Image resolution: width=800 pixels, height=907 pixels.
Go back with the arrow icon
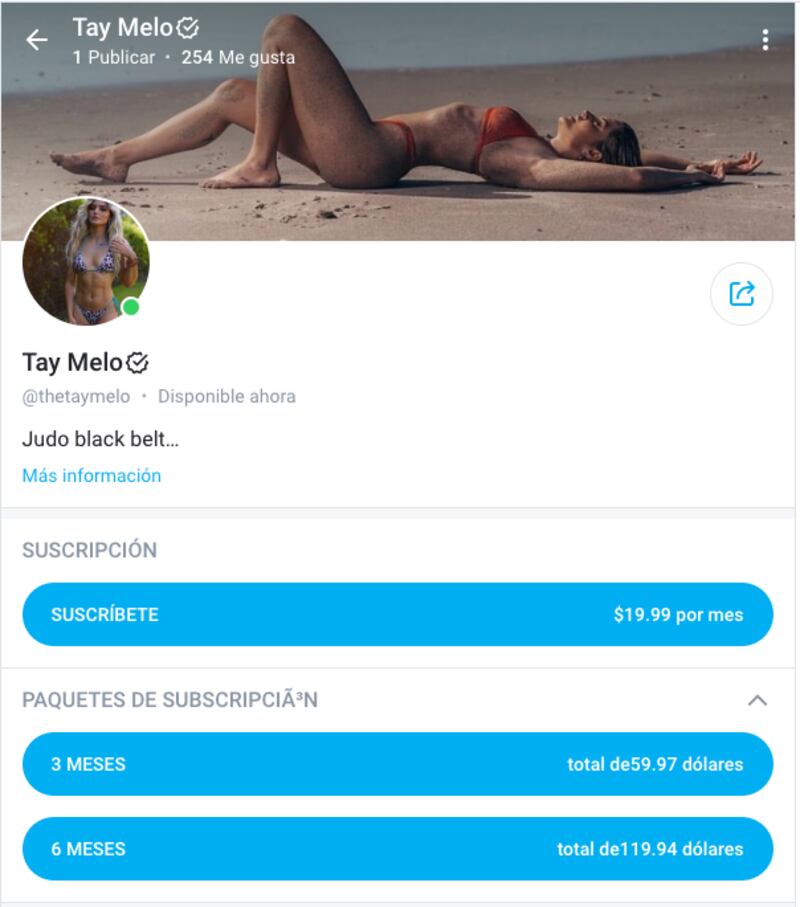pos(37,40)
